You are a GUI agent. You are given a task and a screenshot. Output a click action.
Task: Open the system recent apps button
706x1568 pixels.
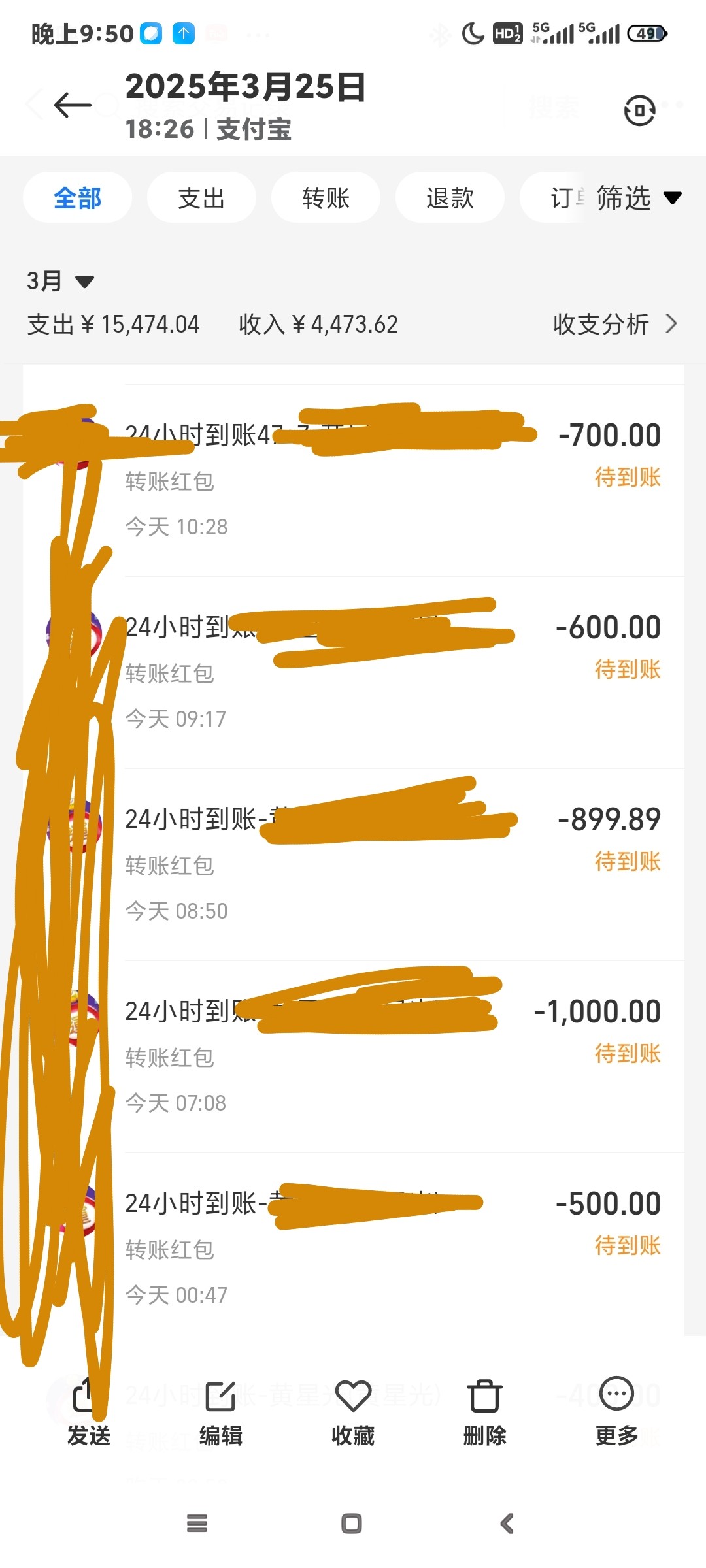point(197,1524)
